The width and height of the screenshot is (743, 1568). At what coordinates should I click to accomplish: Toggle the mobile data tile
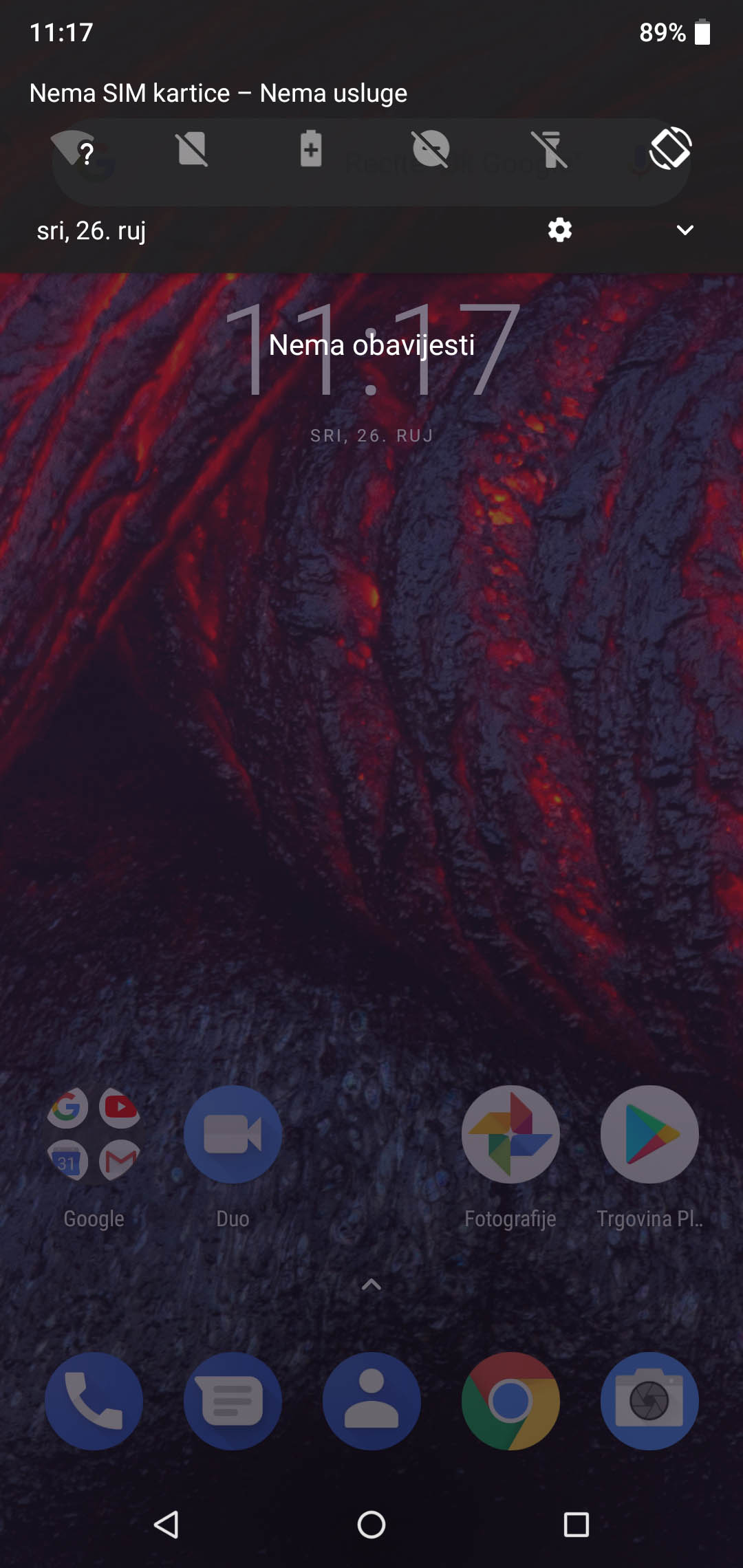coord(193,149)
